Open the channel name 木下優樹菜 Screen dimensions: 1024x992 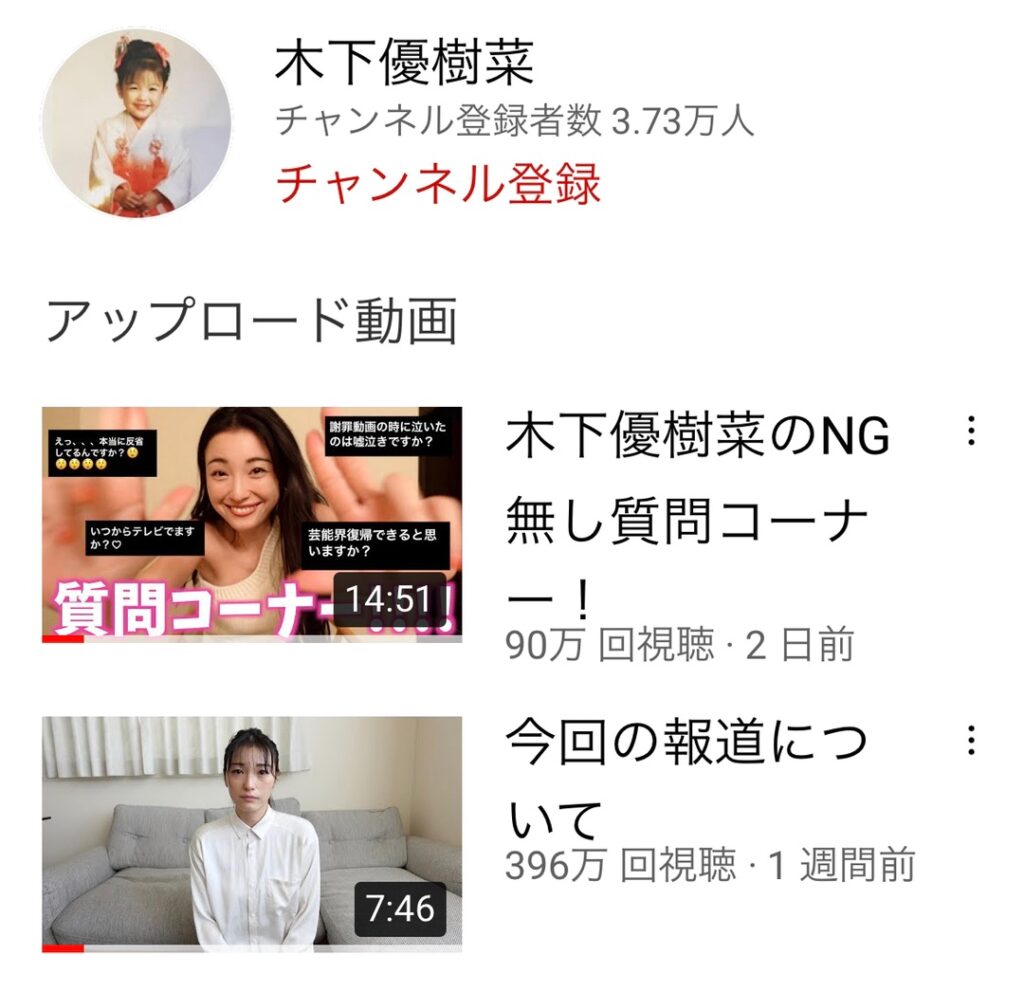404,64
